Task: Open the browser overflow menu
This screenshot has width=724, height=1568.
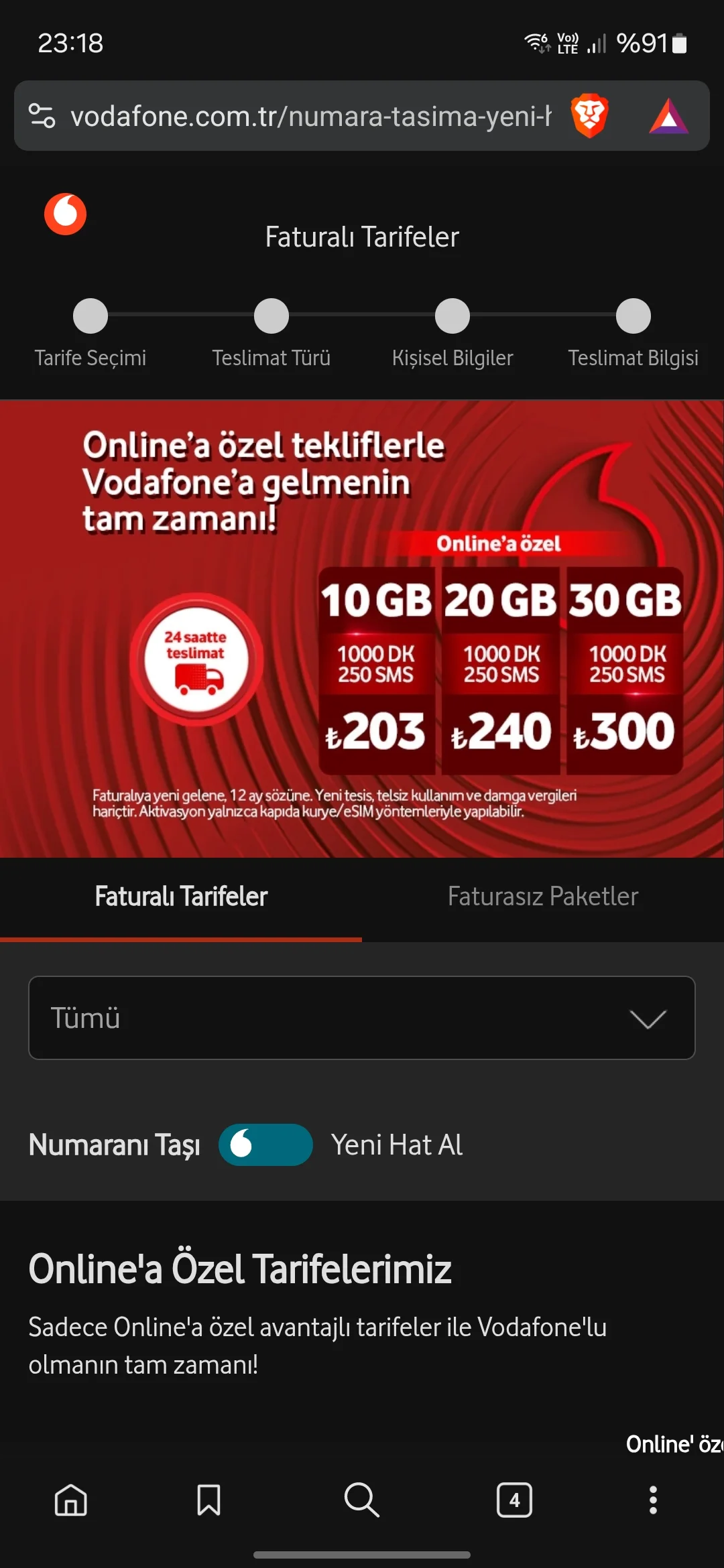Action: [653, 1500]
